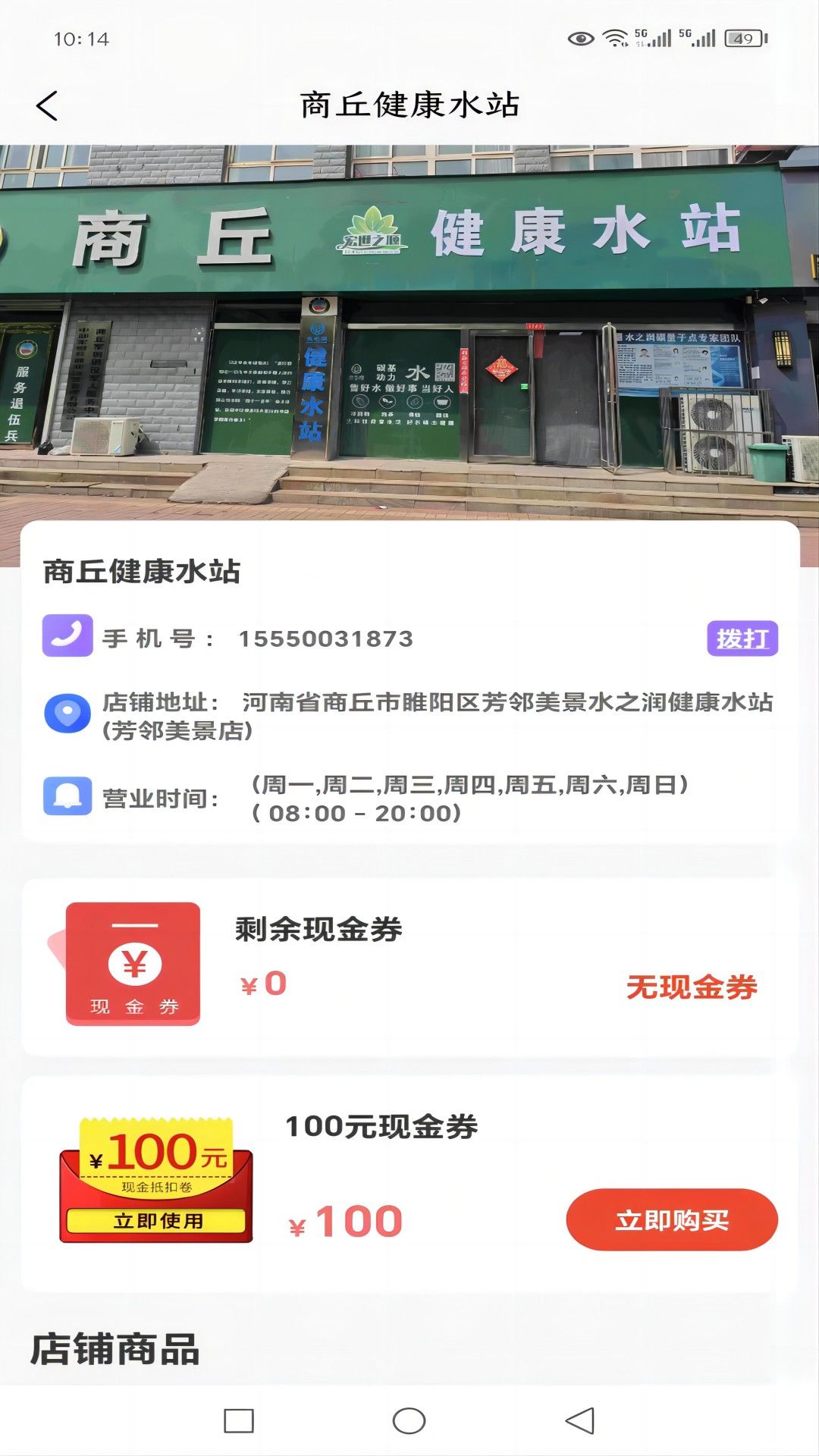Screen dimensions: 819x1456
Task: Tap the 拨打 button to call the store
Action: (742, 639)
